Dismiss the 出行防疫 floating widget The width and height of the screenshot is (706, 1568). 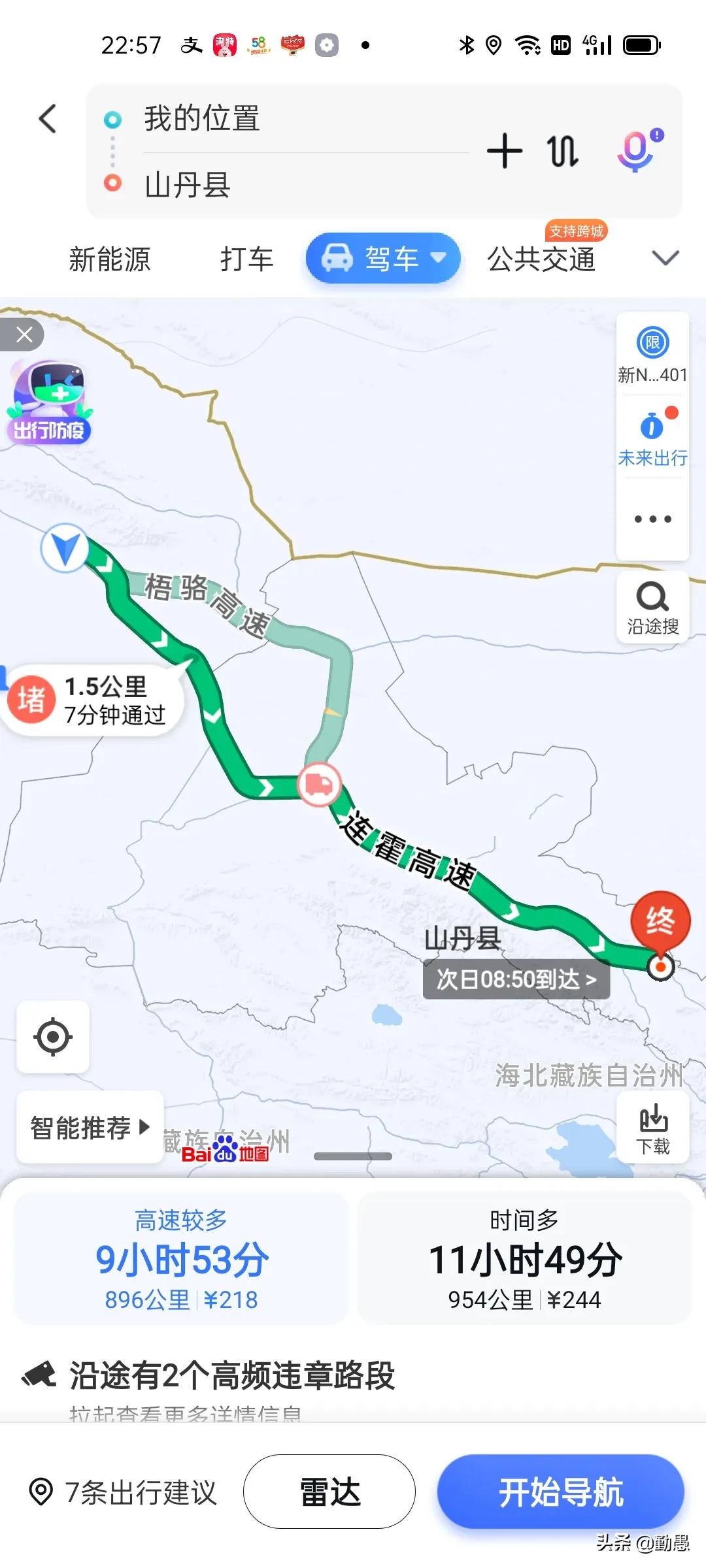24,335
